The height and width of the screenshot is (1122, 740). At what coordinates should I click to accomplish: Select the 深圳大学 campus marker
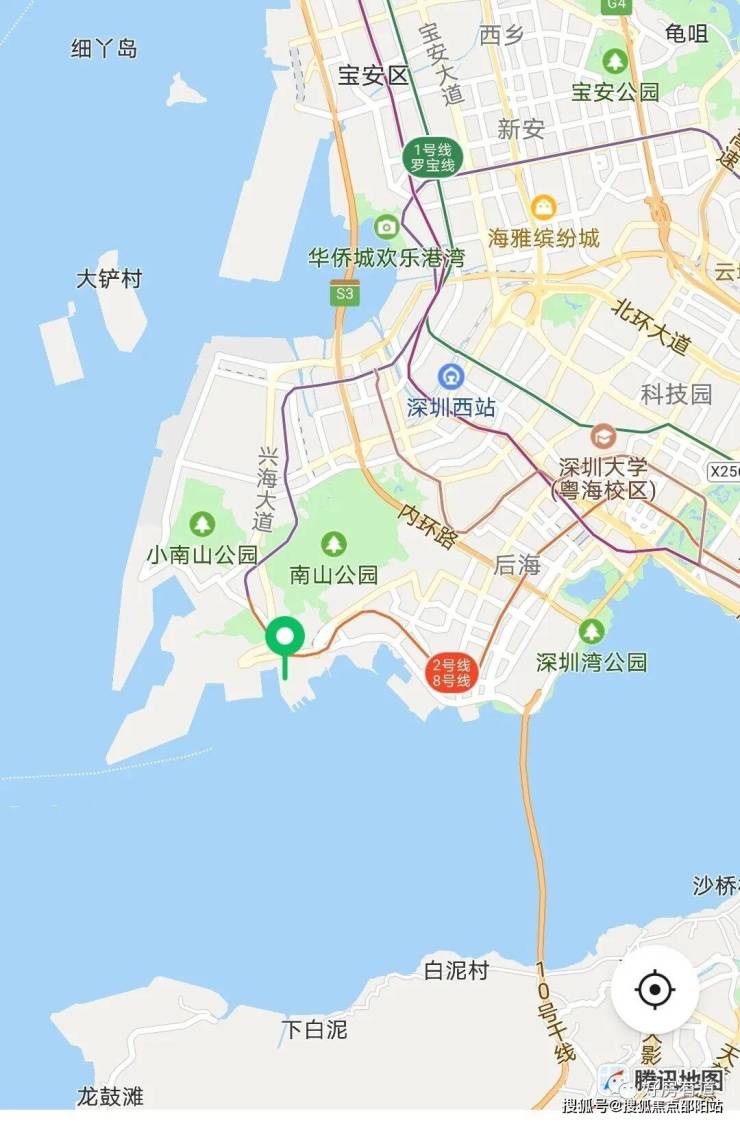[603, 436]
